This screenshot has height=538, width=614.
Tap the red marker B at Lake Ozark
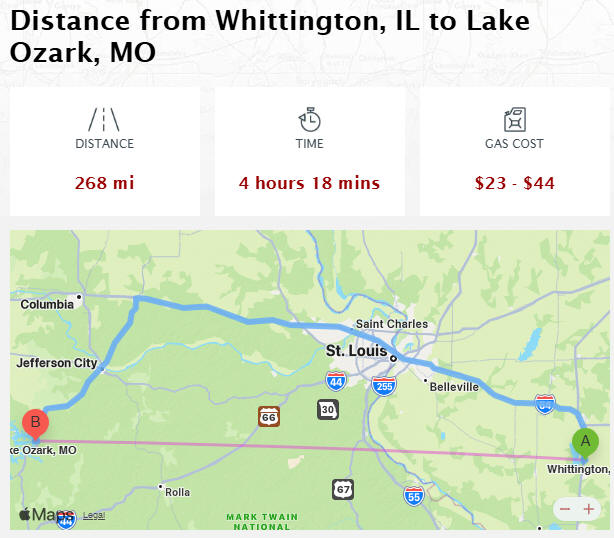(35, 424)
